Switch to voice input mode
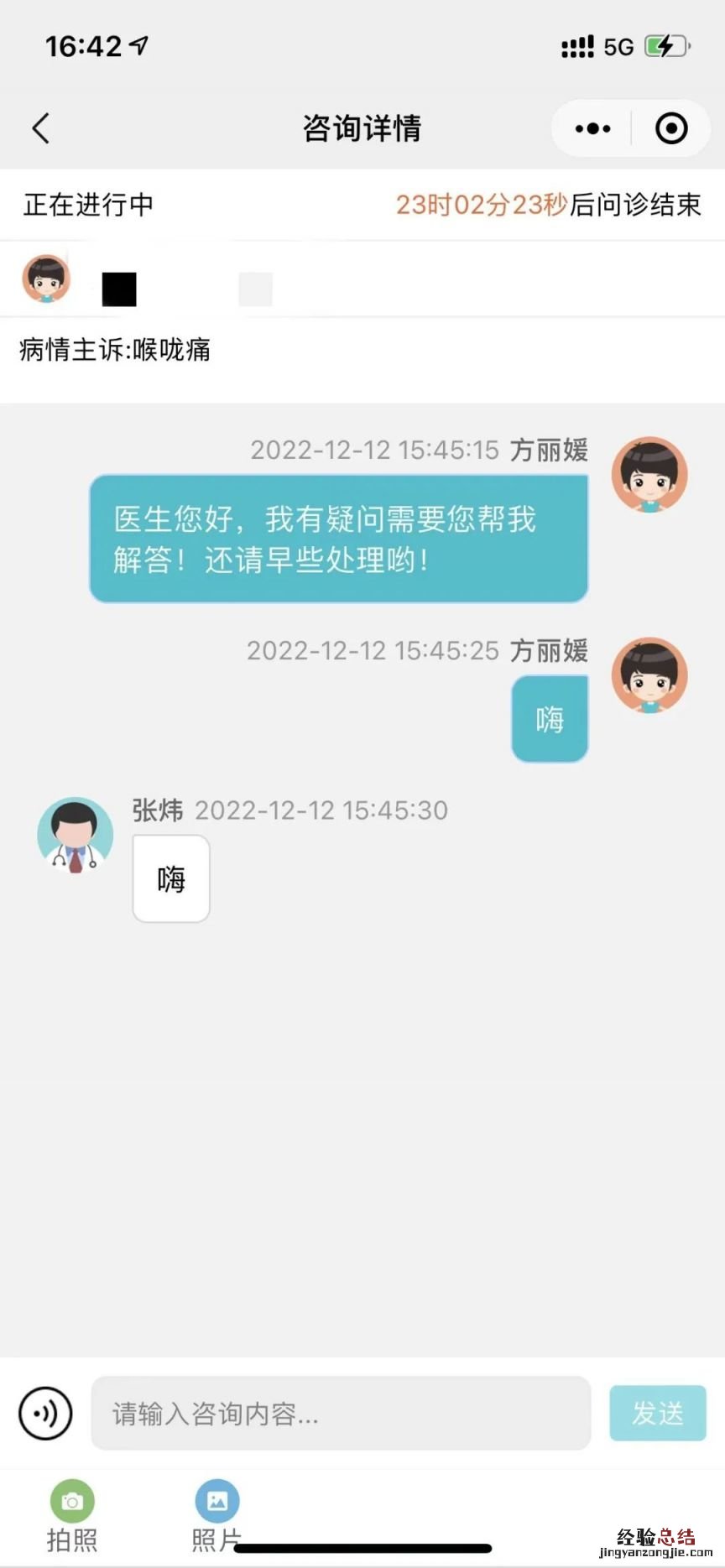Screen dimensions: 725x1568 click(x=45, y=1414)
